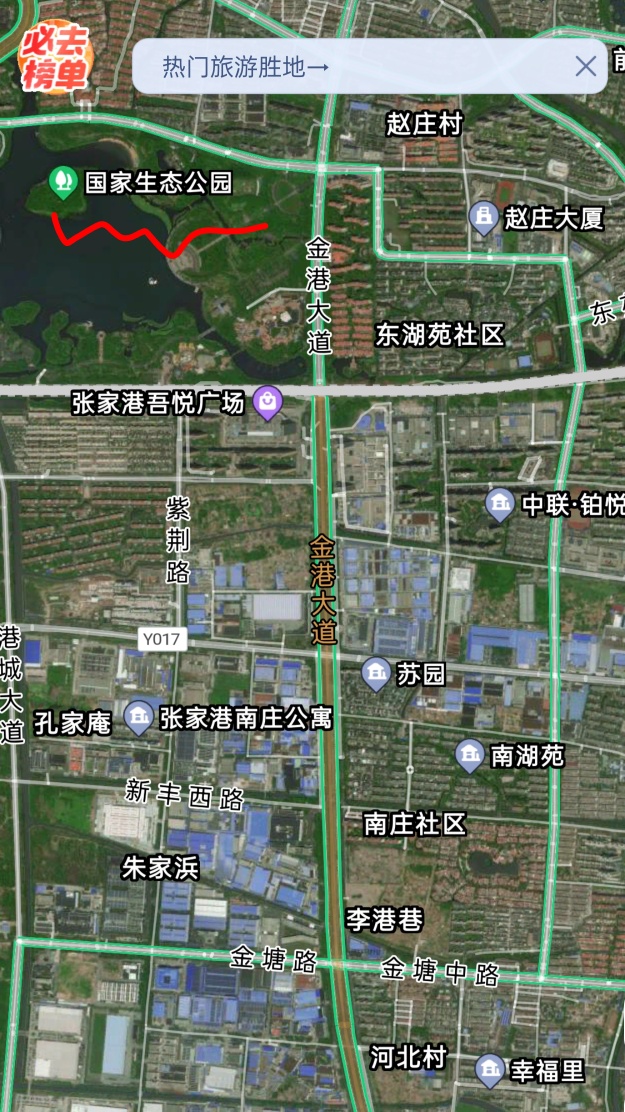
Task: Select the 南湖苑 map marker
Action: [x=470, y=755]
